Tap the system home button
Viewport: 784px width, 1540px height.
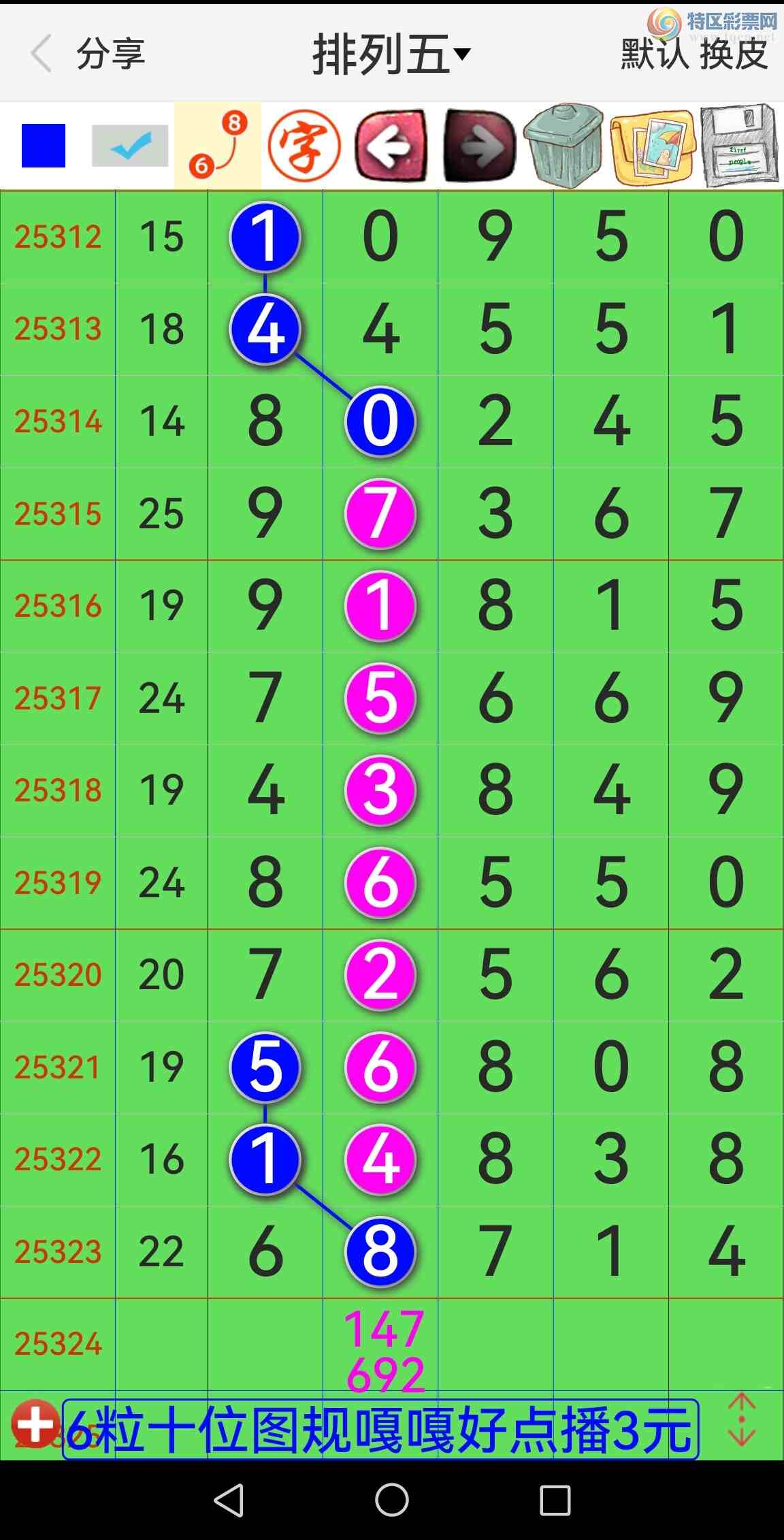[391, 1500]
